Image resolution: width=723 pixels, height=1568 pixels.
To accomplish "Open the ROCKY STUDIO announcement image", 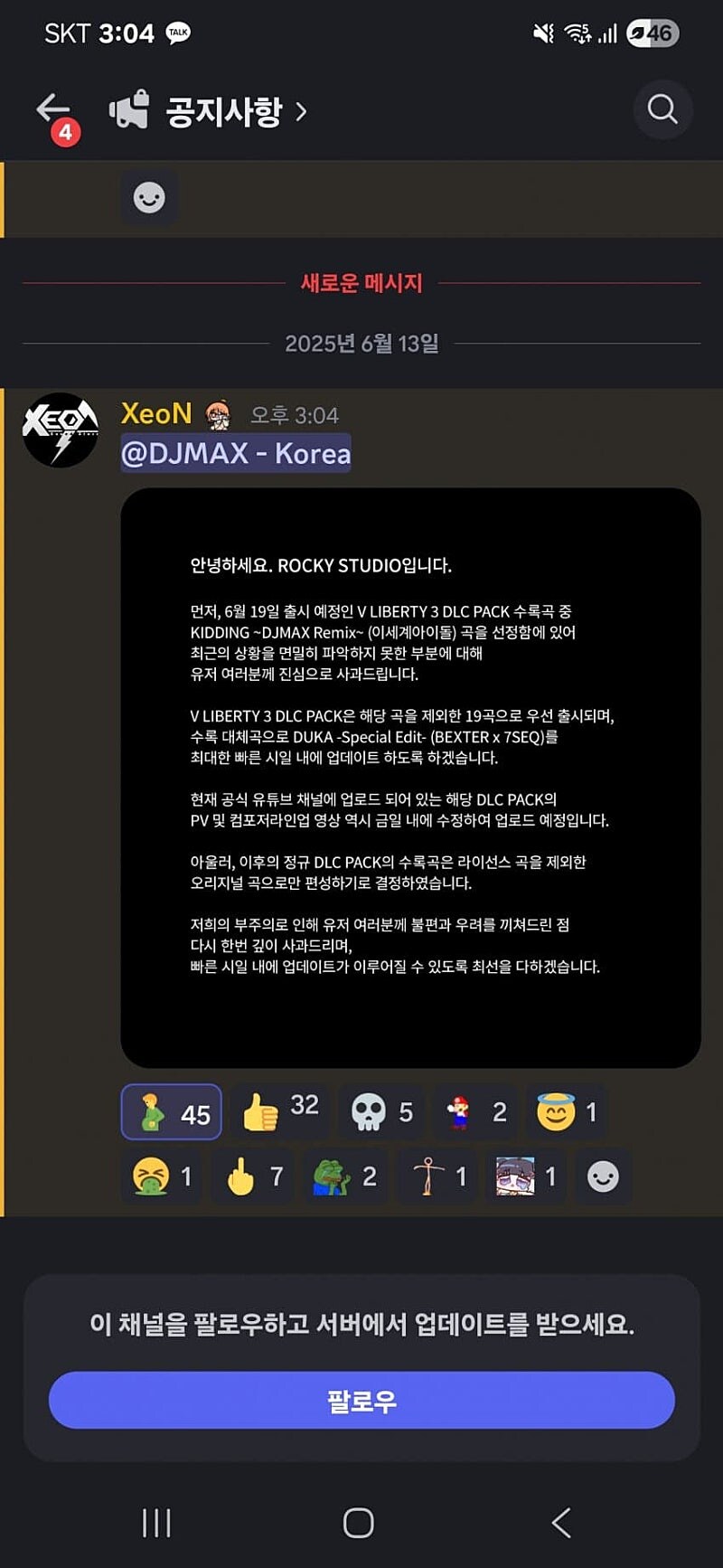I will [410, 778].
